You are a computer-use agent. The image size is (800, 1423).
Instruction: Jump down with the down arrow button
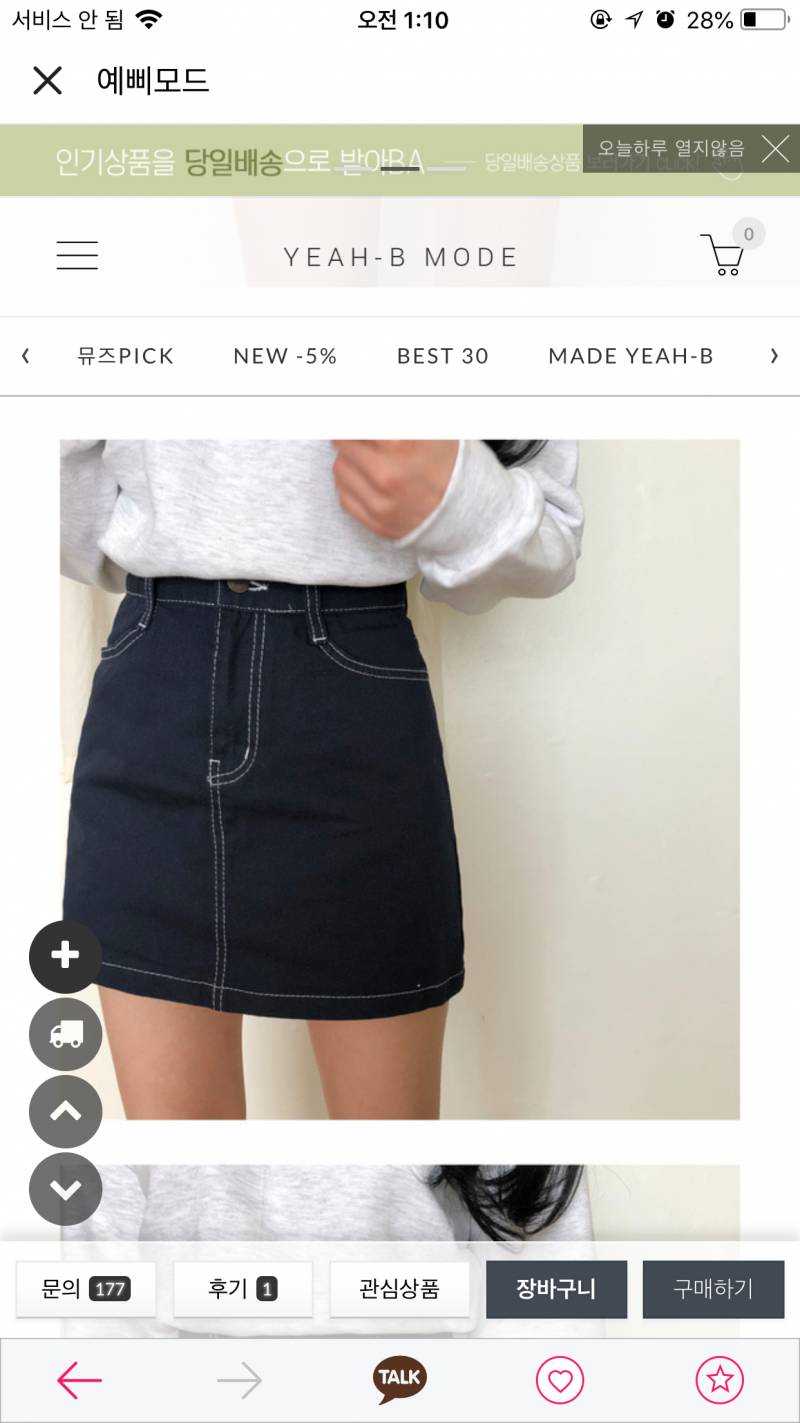coord(65,1189)
